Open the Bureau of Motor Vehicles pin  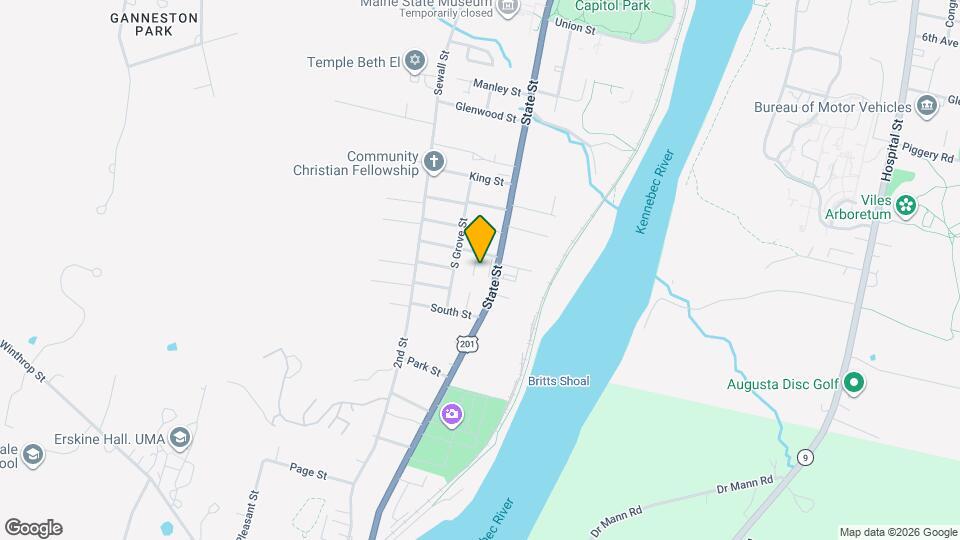927,106
